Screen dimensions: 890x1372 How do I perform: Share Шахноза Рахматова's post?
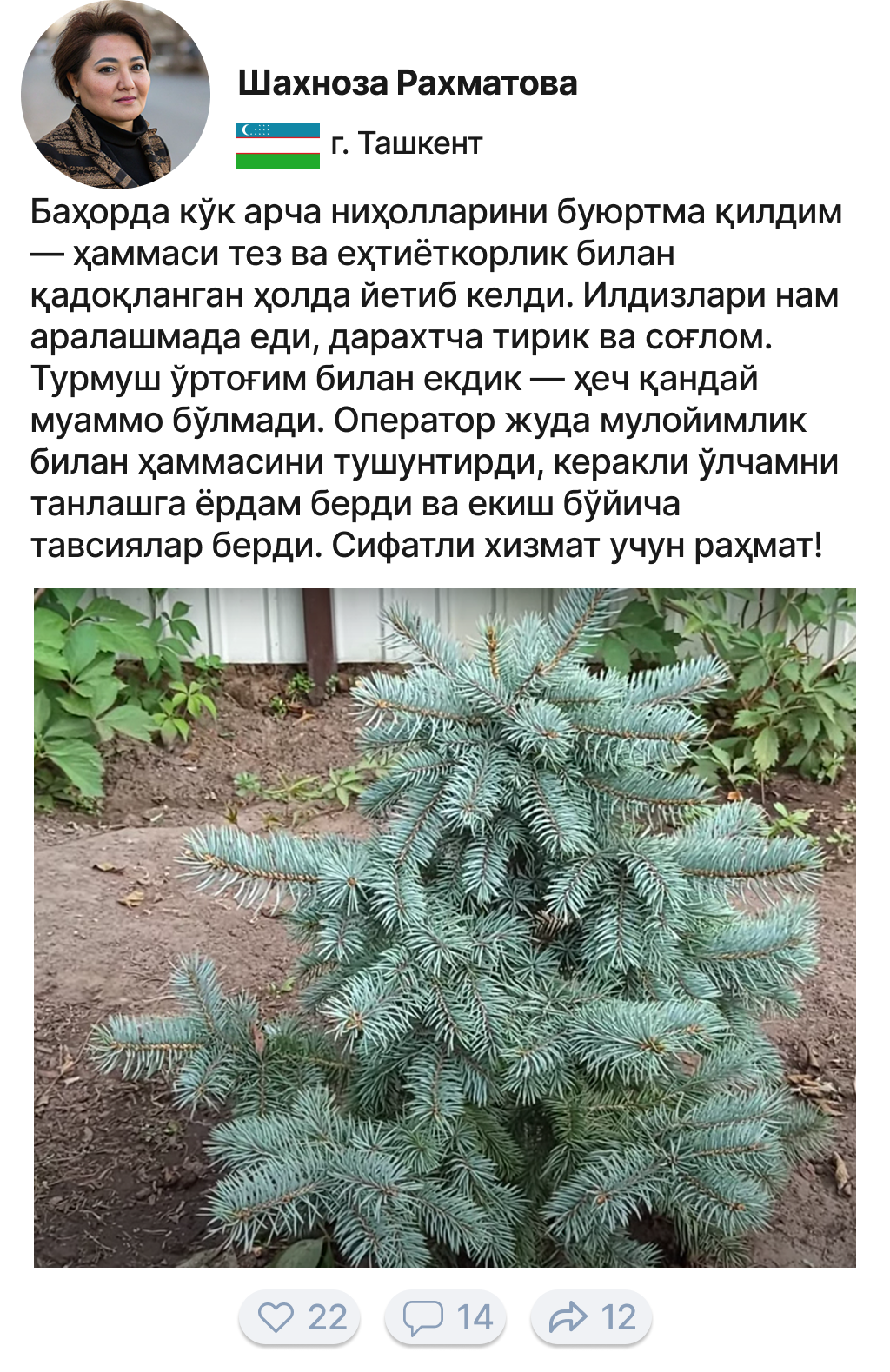tap(591, 1317)
